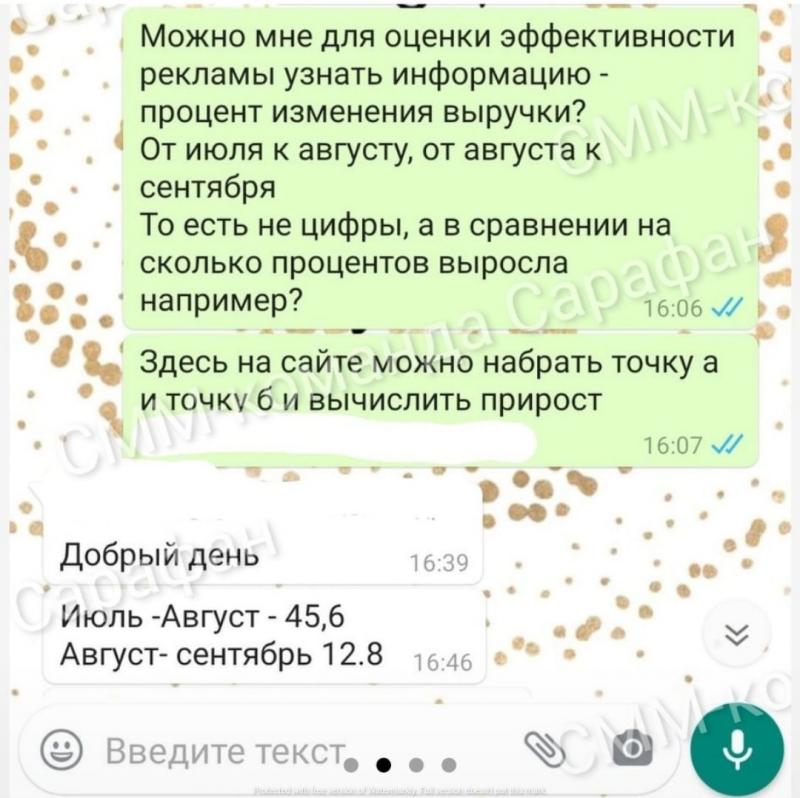The height and width of the screenshot is (798, 800).
Task: Record a voice message with the microphone
Action: click(x=737, y=750)
